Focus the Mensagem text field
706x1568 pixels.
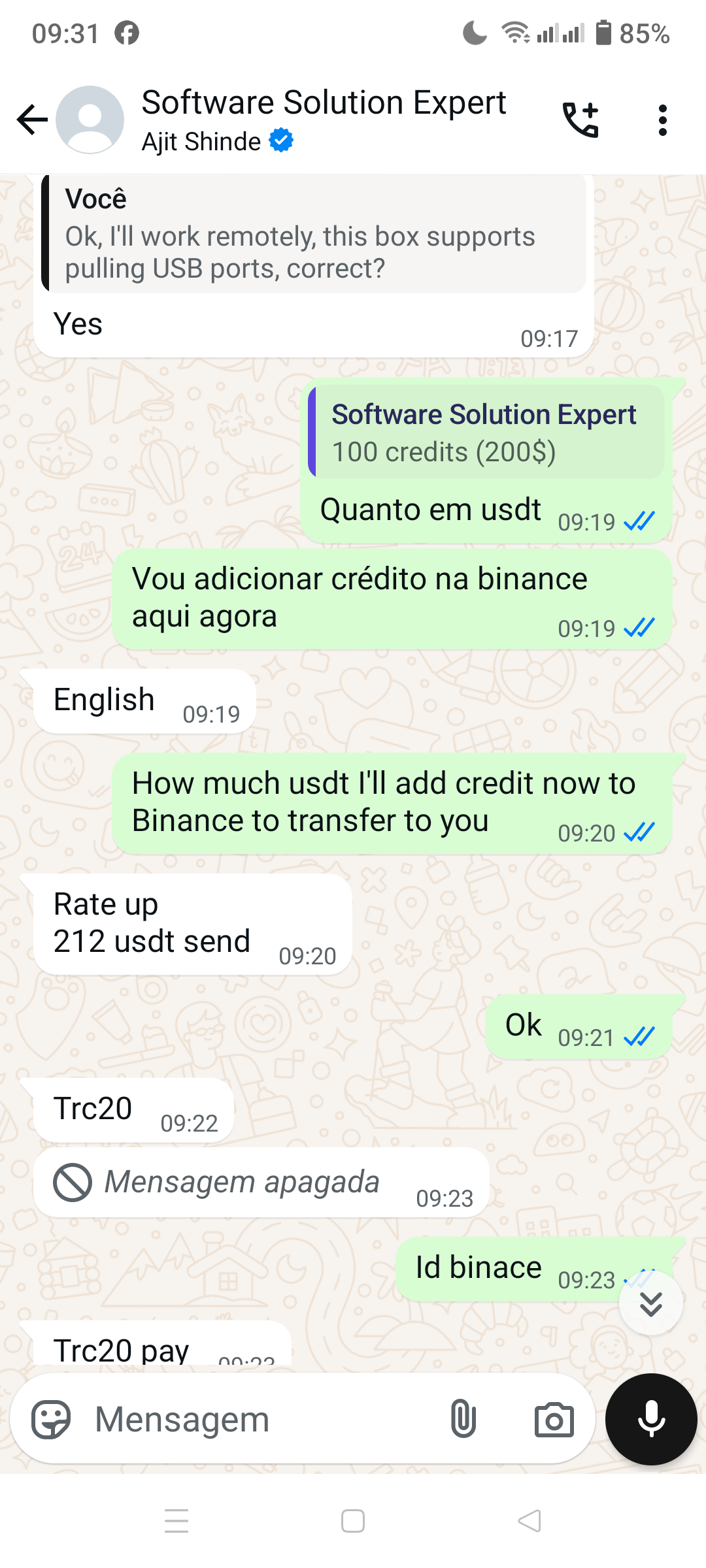pyautogui.click(x=261, y=1420)
